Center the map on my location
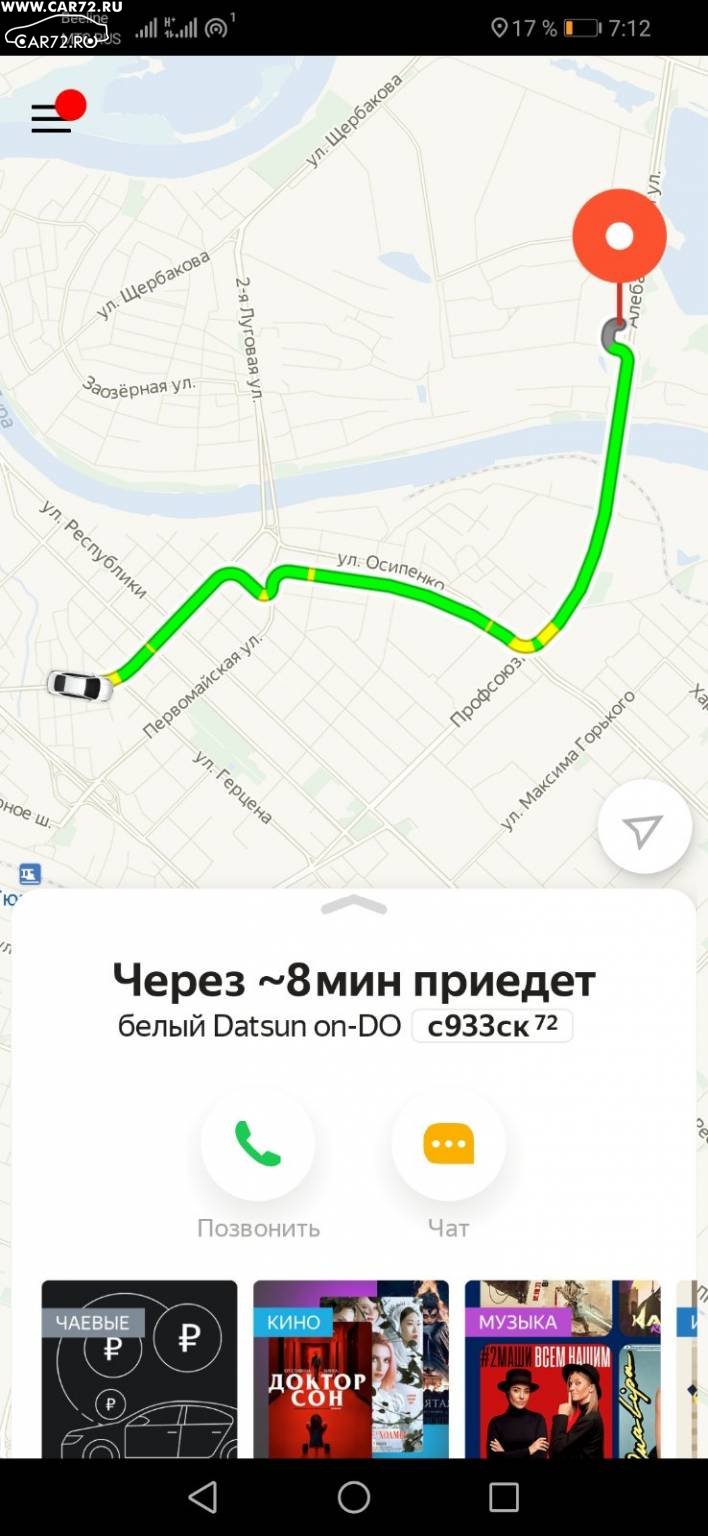The image size is (708, 1536). click(x=644, y=828)
